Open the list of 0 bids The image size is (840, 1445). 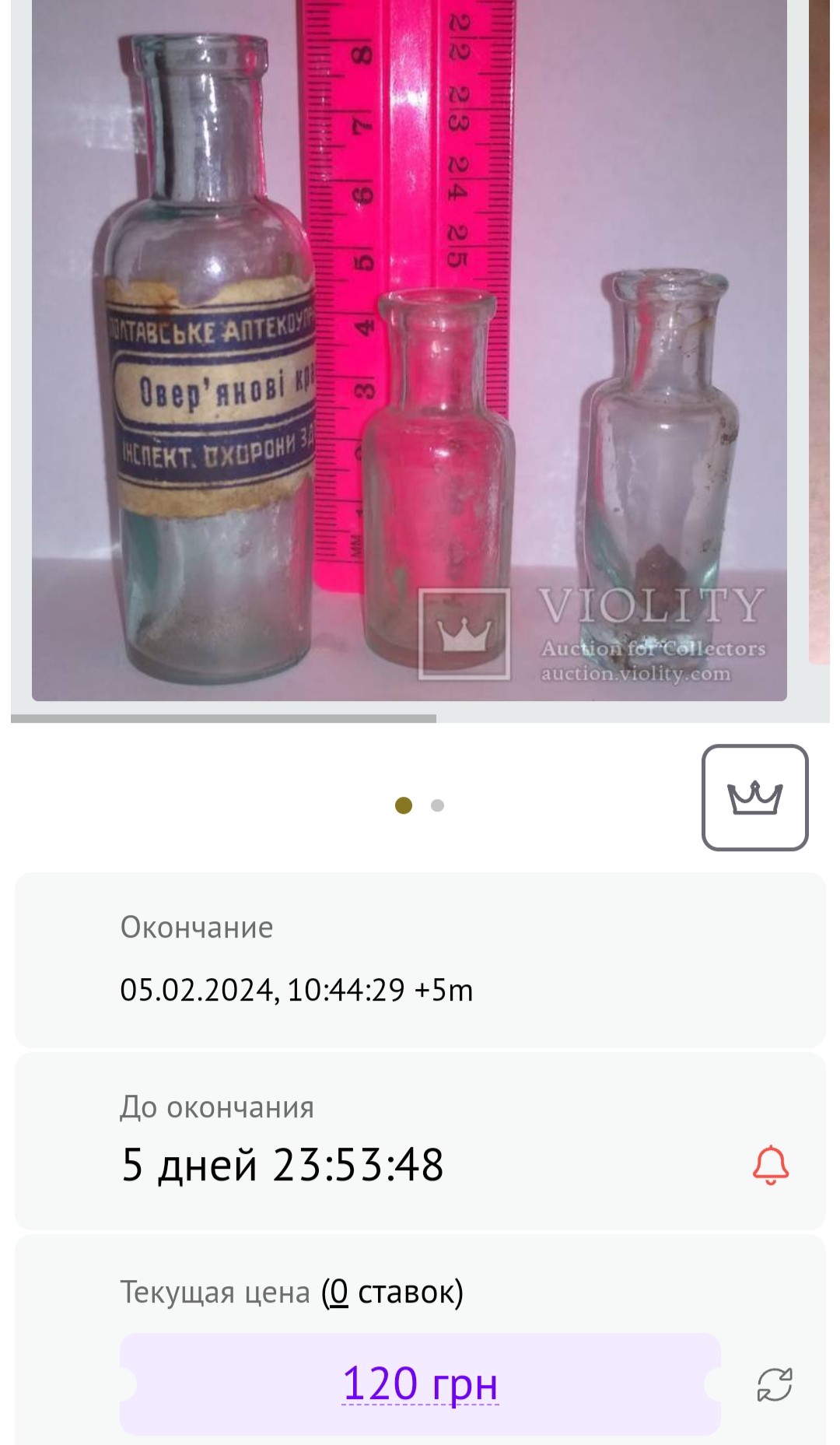click(336, 1292)
